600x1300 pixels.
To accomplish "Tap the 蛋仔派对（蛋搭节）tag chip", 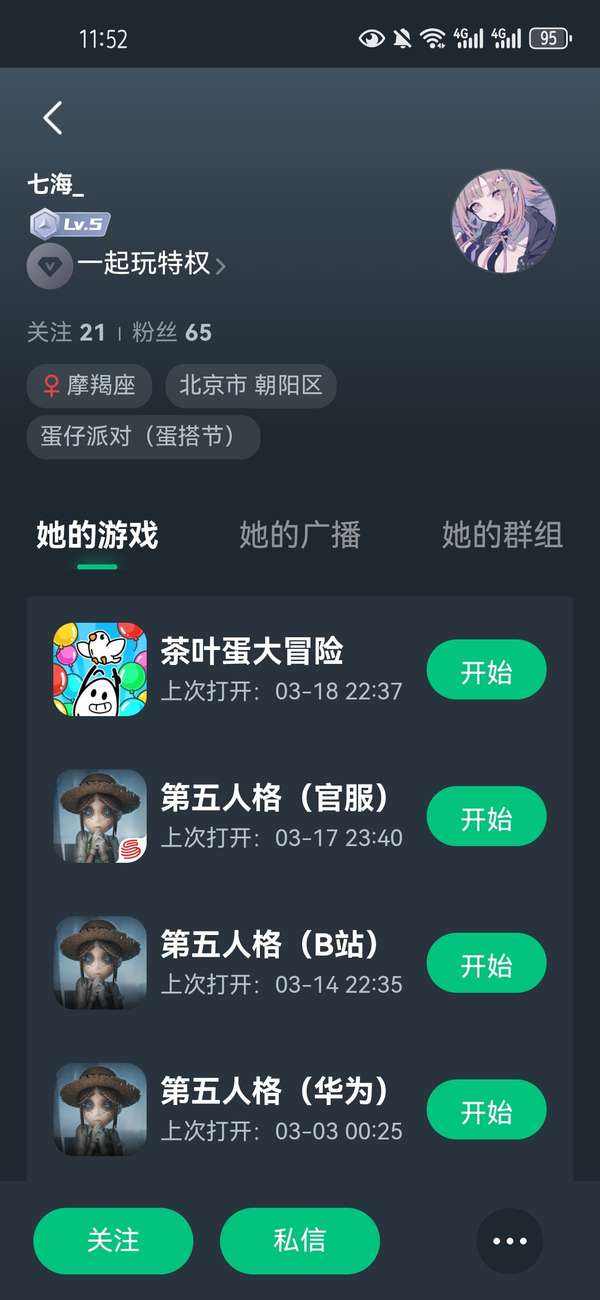I will pos(143,437).
